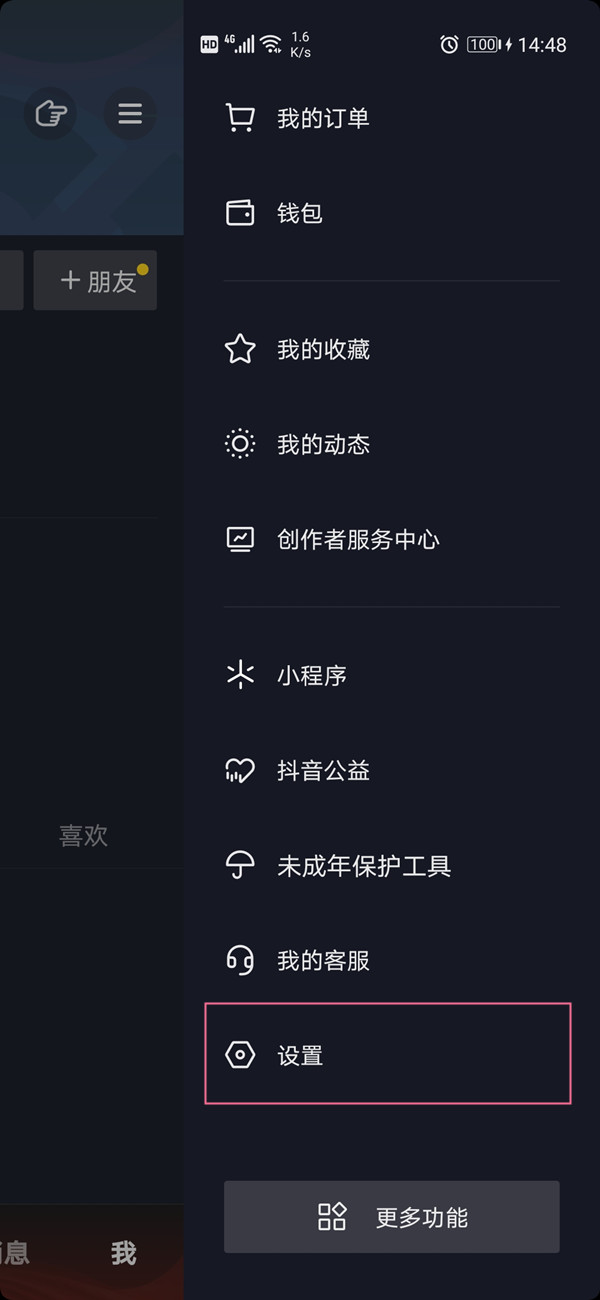Select the 我 (Me) bottom tab
The height and width of the screenshot is (1300, 600).
[x=124, y=1253]
